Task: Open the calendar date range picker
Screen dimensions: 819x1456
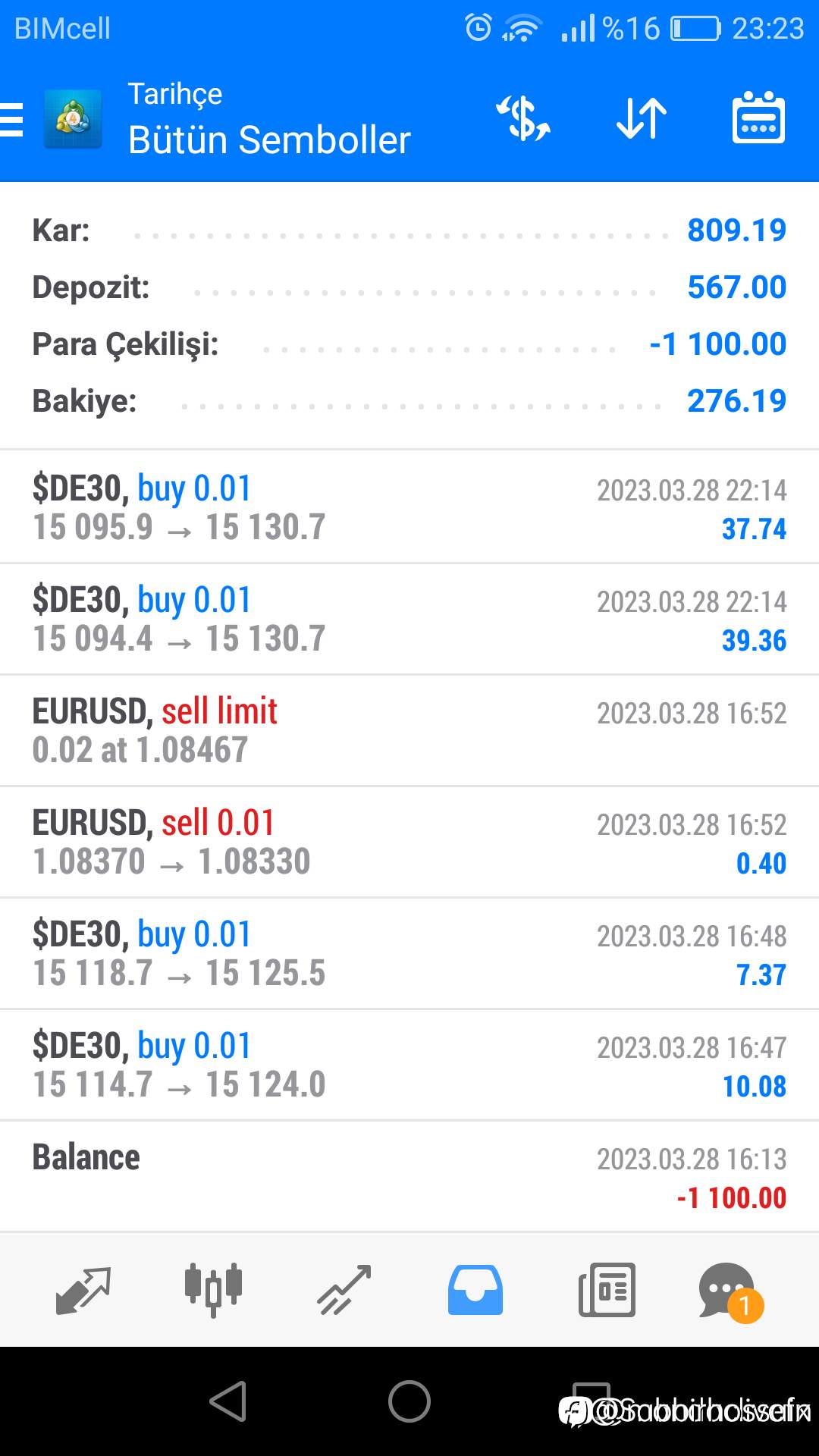Action: (758, 118)
